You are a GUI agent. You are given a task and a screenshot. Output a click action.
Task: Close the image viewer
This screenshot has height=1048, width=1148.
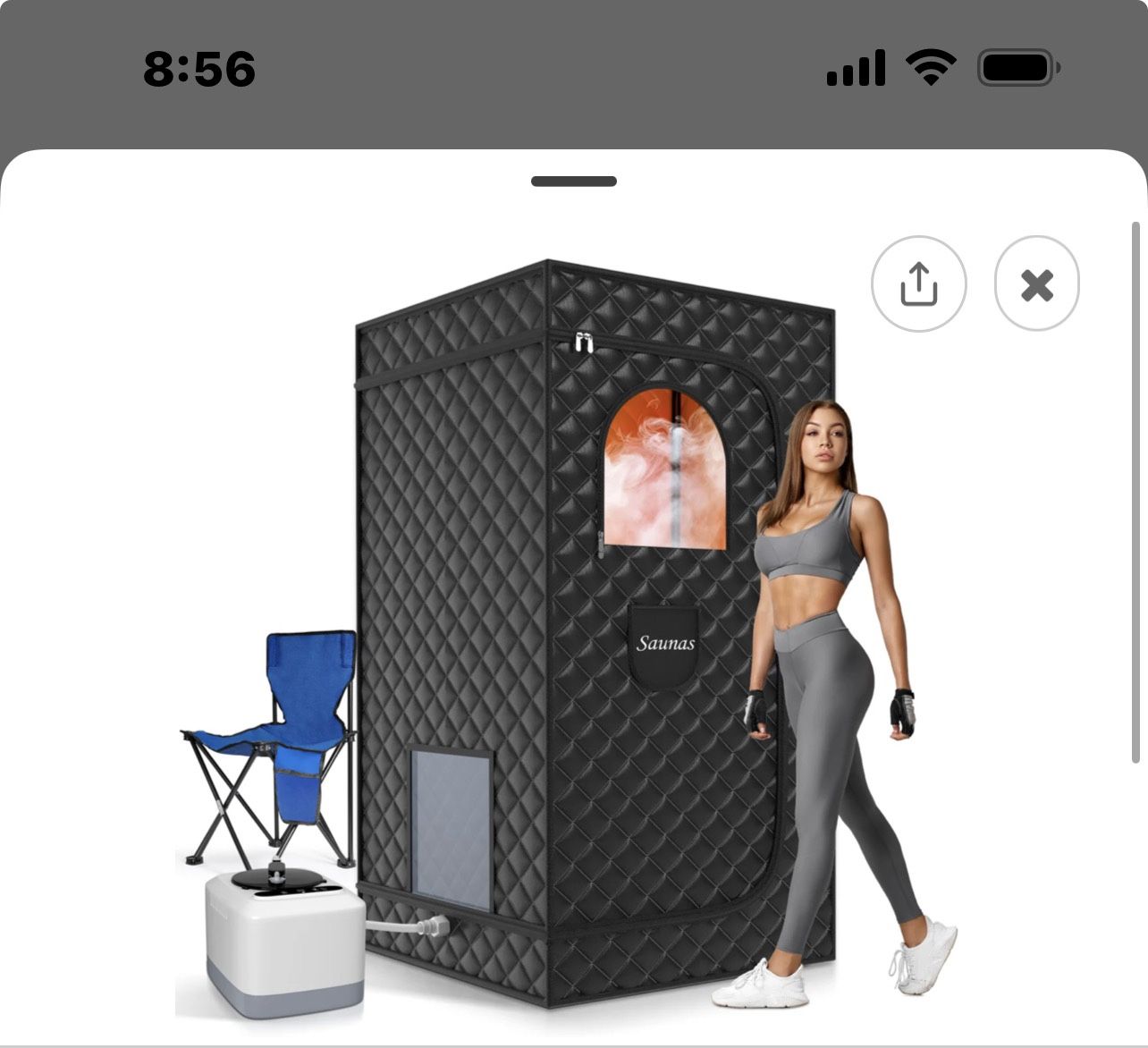coord(1037,283)
